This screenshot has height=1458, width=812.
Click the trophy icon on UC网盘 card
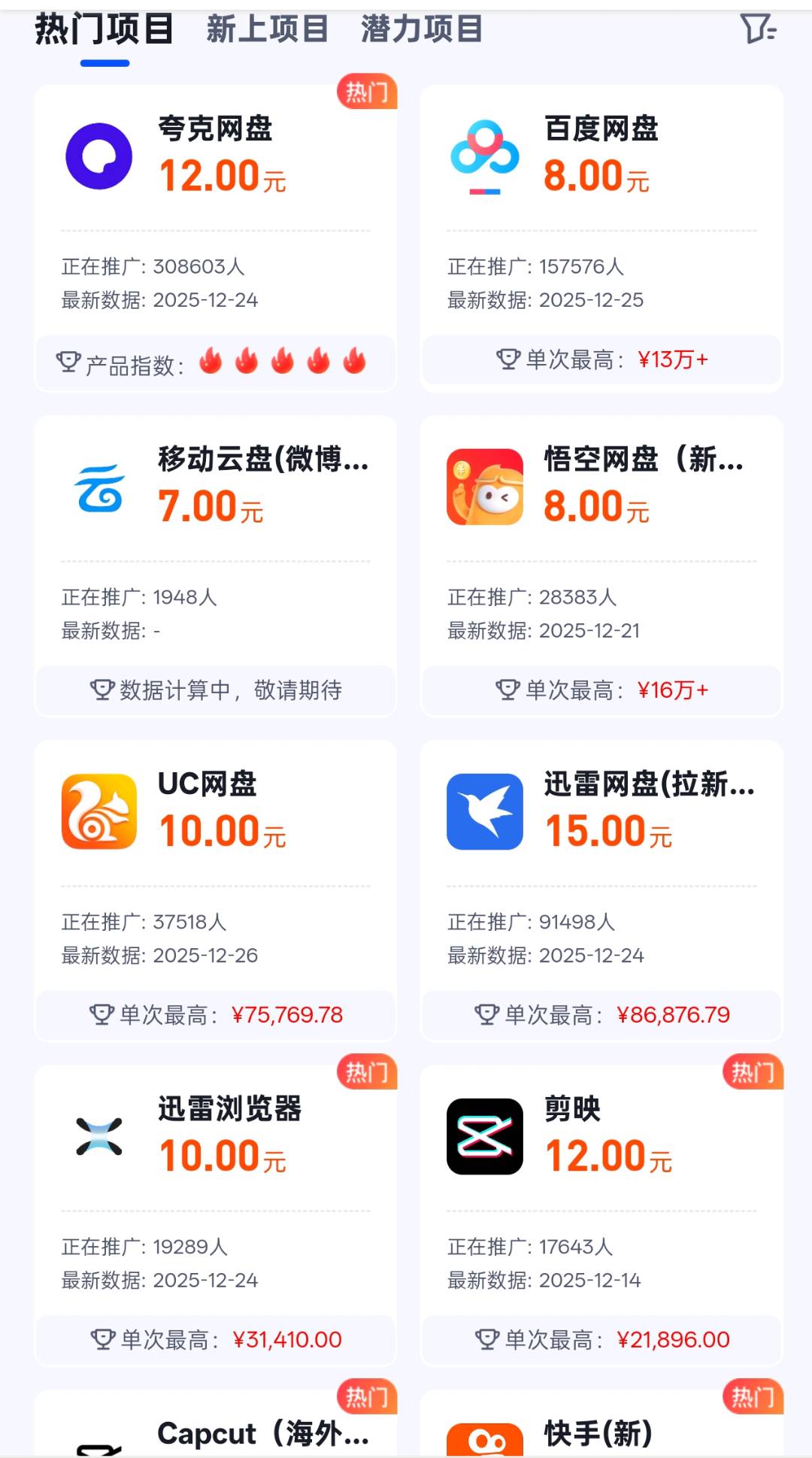pyautogui.click(x=102, y=1014)
